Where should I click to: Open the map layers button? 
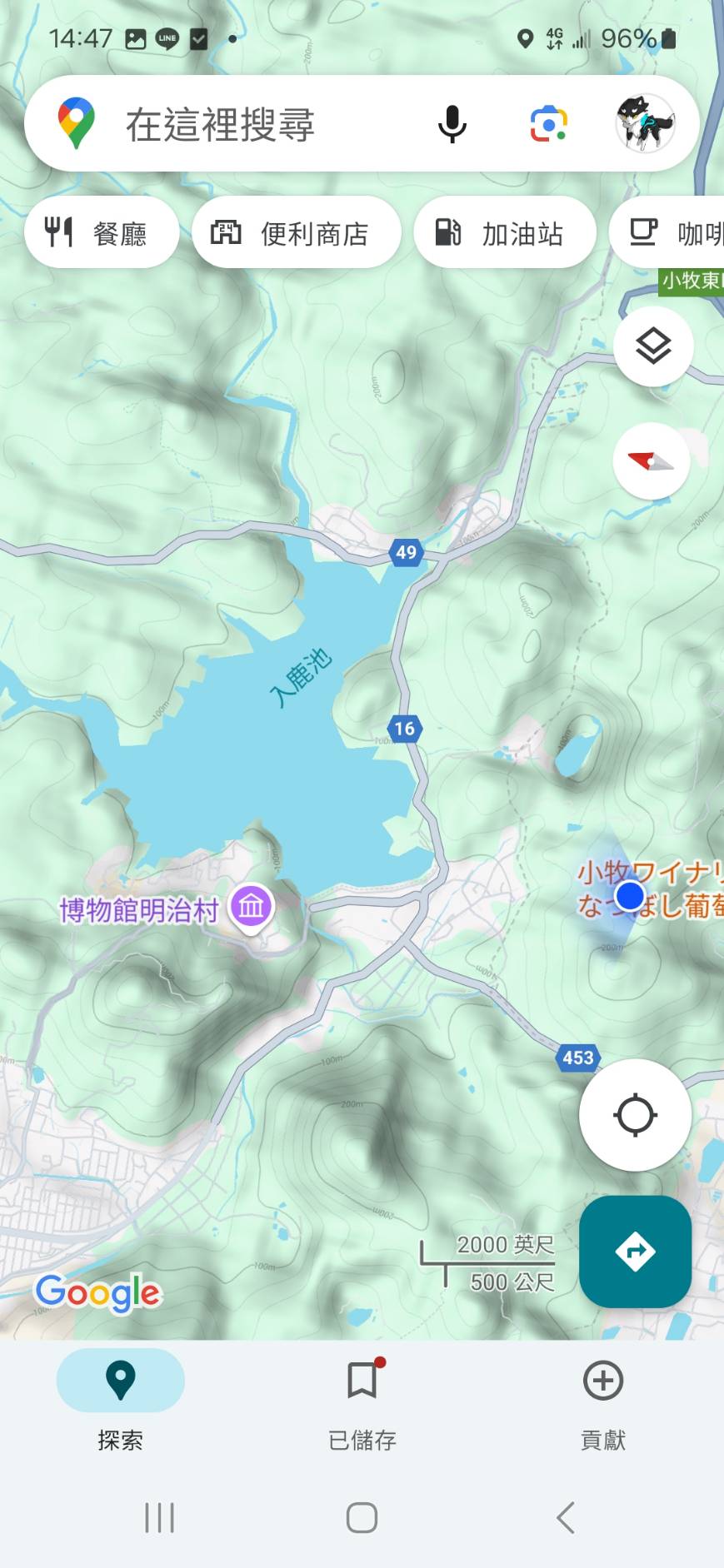point(654,346)
